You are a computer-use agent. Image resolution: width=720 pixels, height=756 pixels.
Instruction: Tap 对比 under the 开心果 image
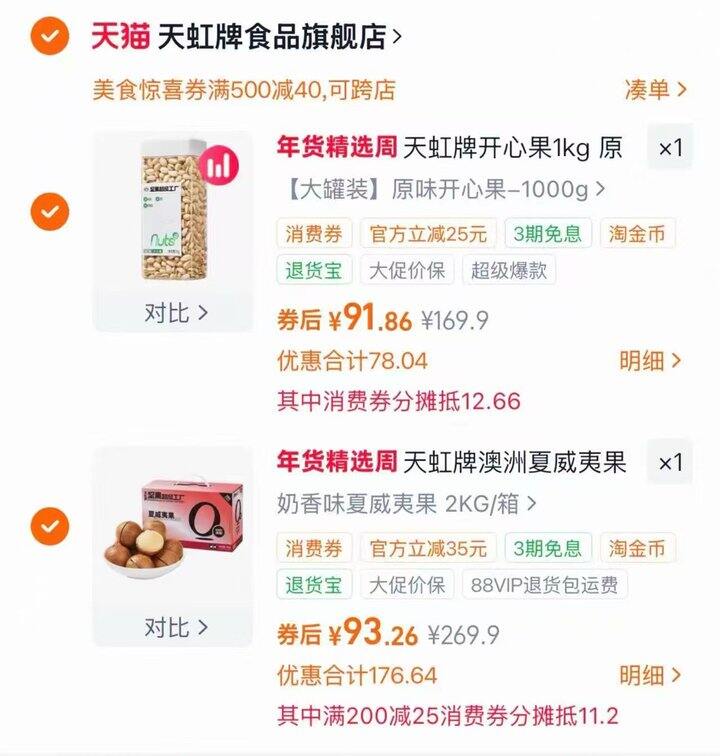(175, 313)
